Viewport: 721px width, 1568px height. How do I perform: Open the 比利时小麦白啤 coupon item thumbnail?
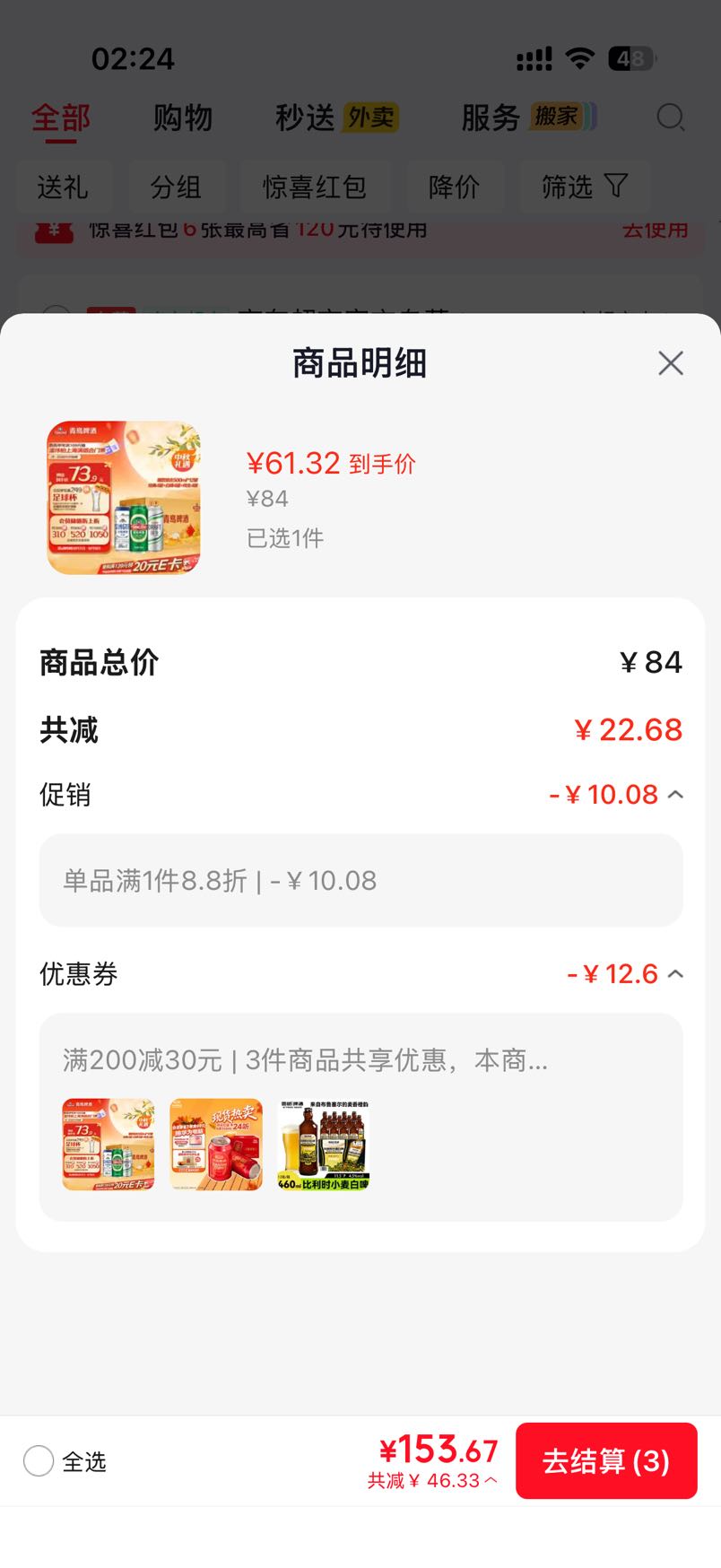click(x=324, y=1145)
